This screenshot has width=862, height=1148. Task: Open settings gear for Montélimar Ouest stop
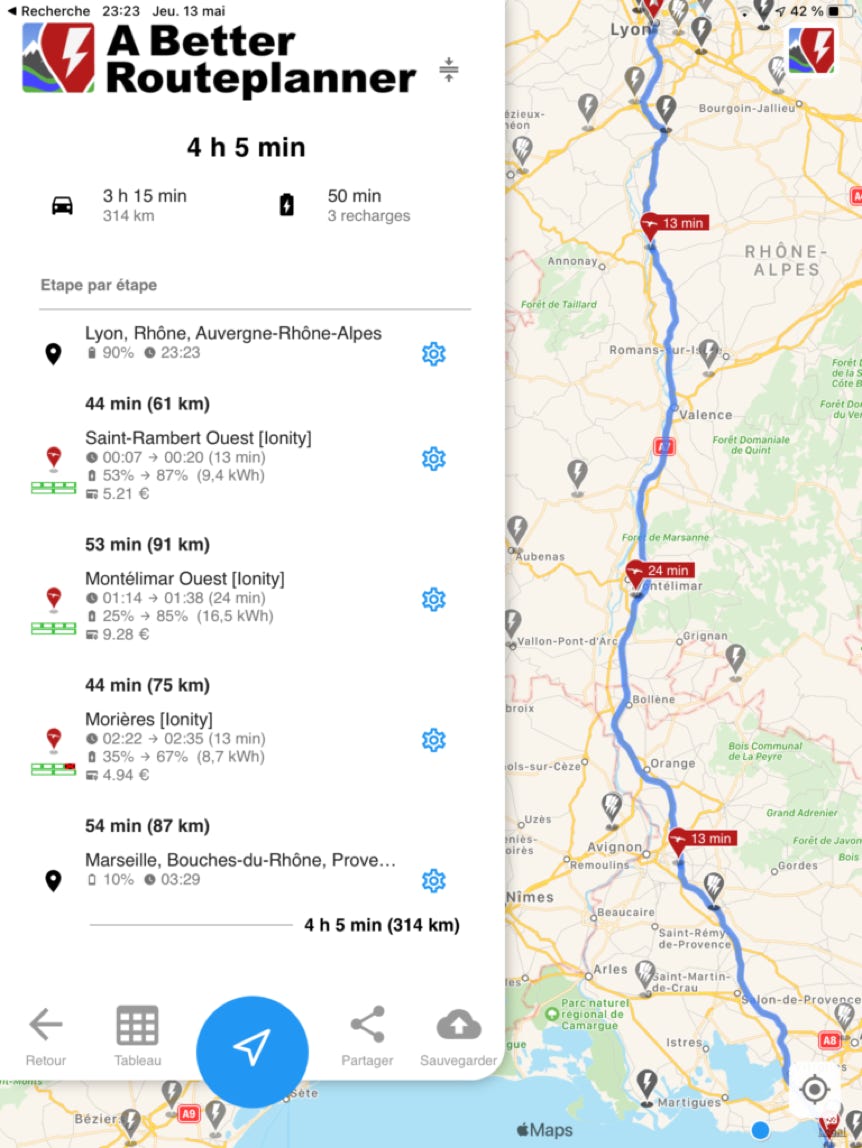[433, 599]
